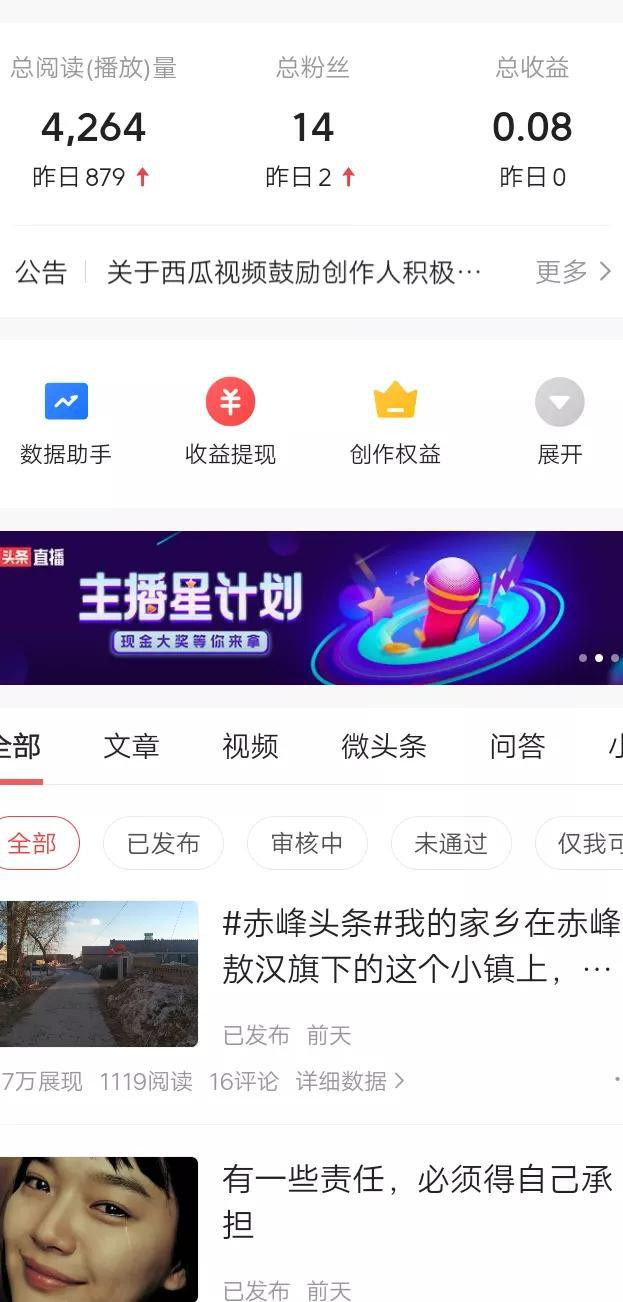Open the 西瓜视频 announcement notice

tap(294, 271)
